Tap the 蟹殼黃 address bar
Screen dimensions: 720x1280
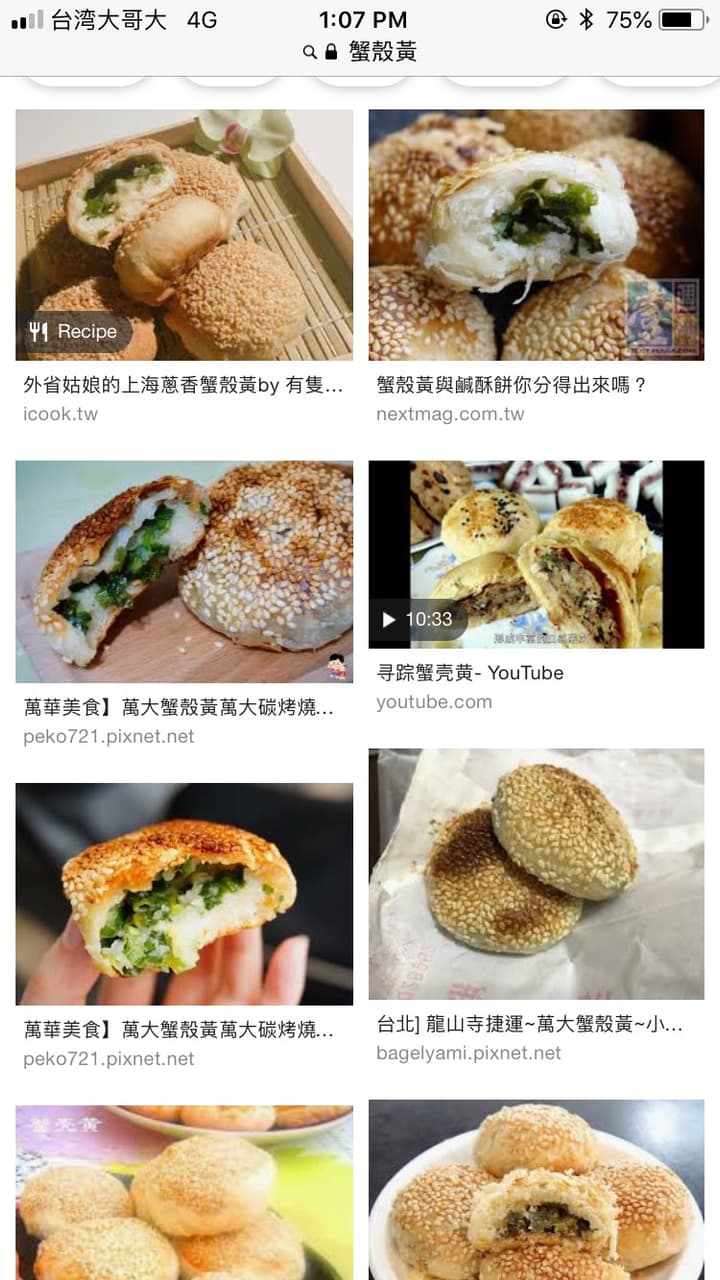[360, 52]
